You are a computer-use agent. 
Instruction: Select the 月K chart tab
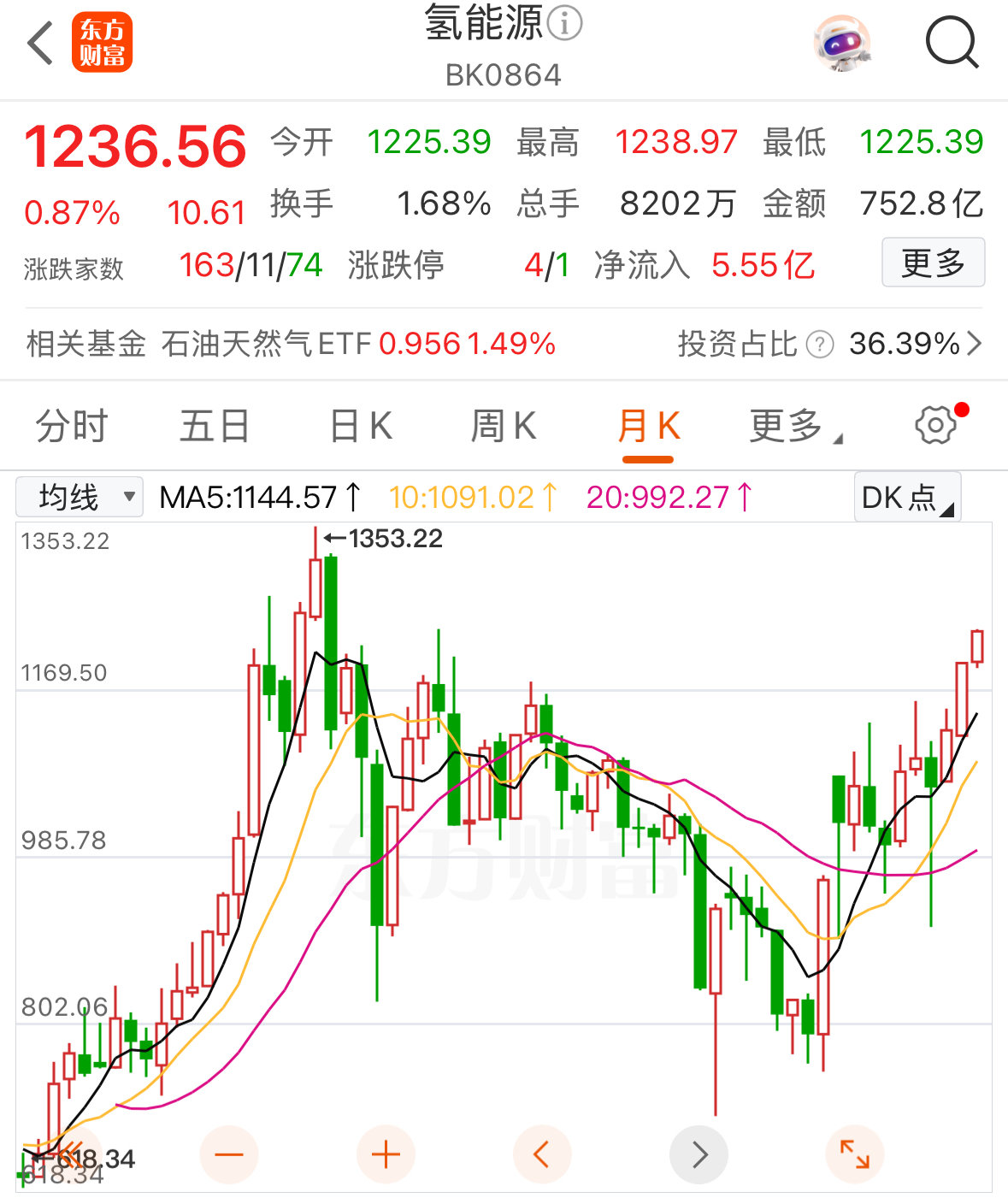648,425
